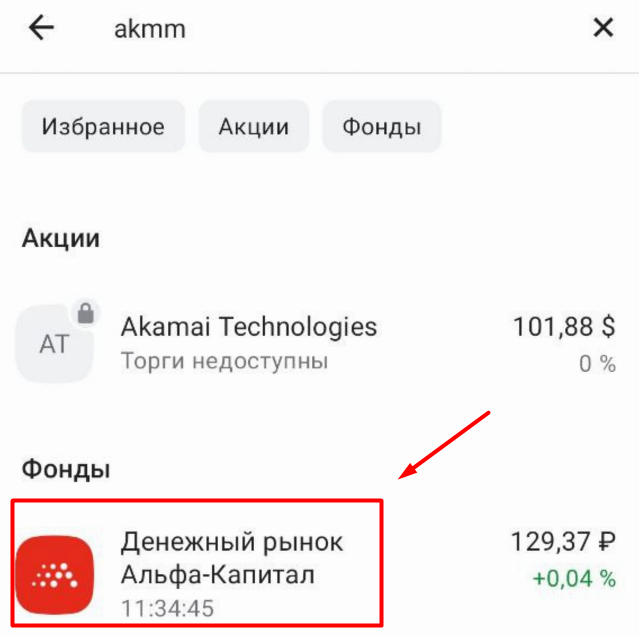Filter results by Избранное chip
This screenshot has height=635, width=639.
click(x=103, y=127)
